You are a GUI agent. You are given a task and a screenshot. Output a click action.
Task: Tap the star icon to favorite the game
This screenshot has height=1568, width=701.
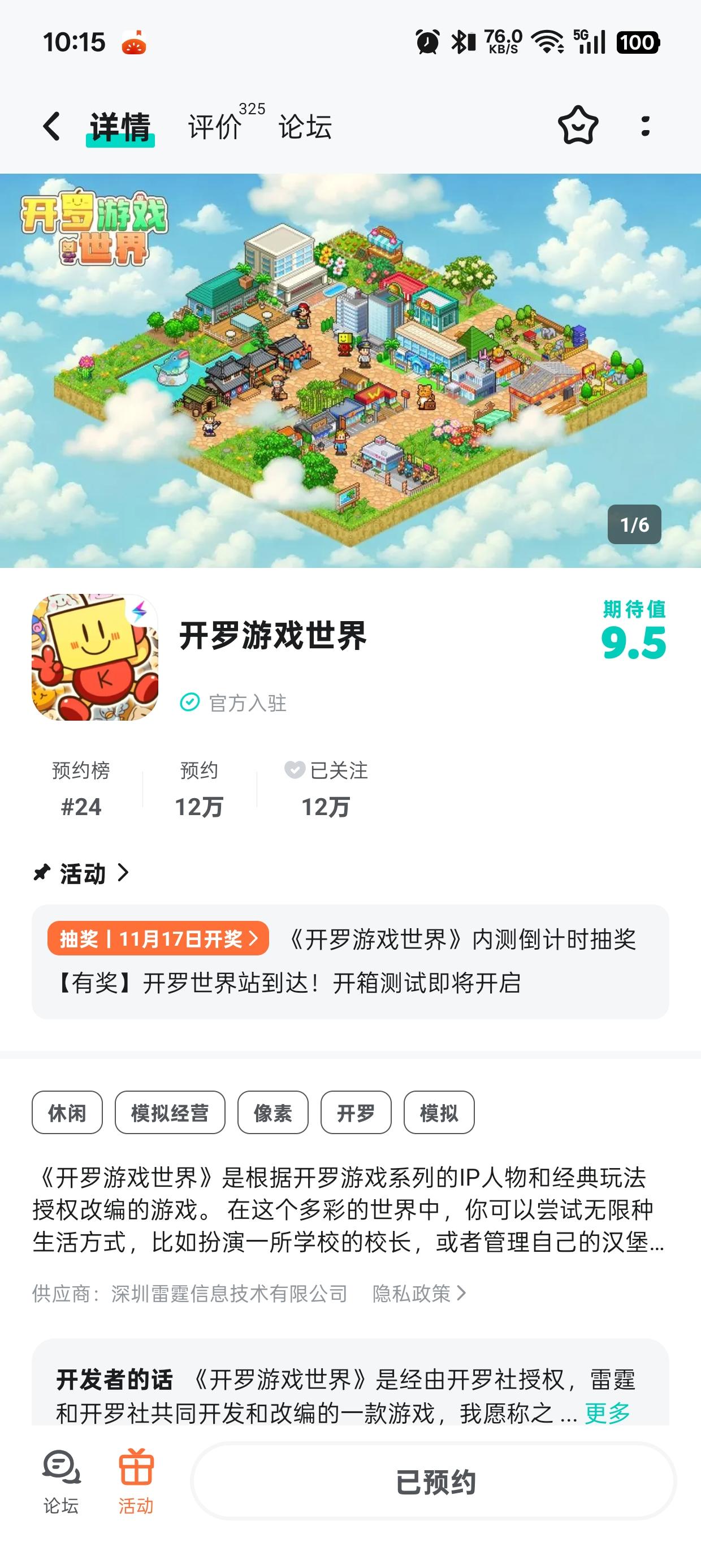tap(577, 126)
